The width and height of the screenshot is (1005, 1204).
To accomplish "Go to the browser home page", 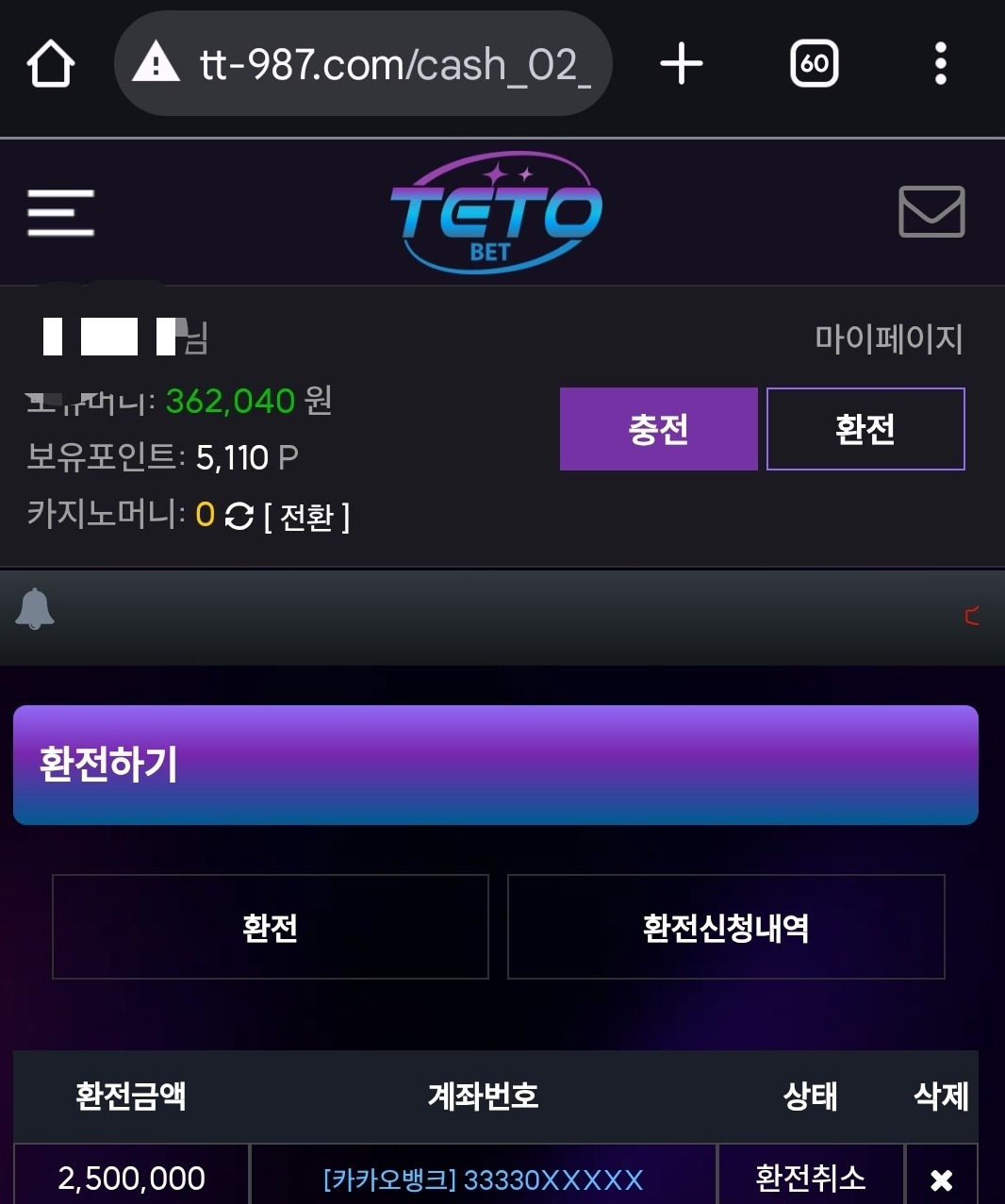I will pyautogui.click(x=51, y=65).
